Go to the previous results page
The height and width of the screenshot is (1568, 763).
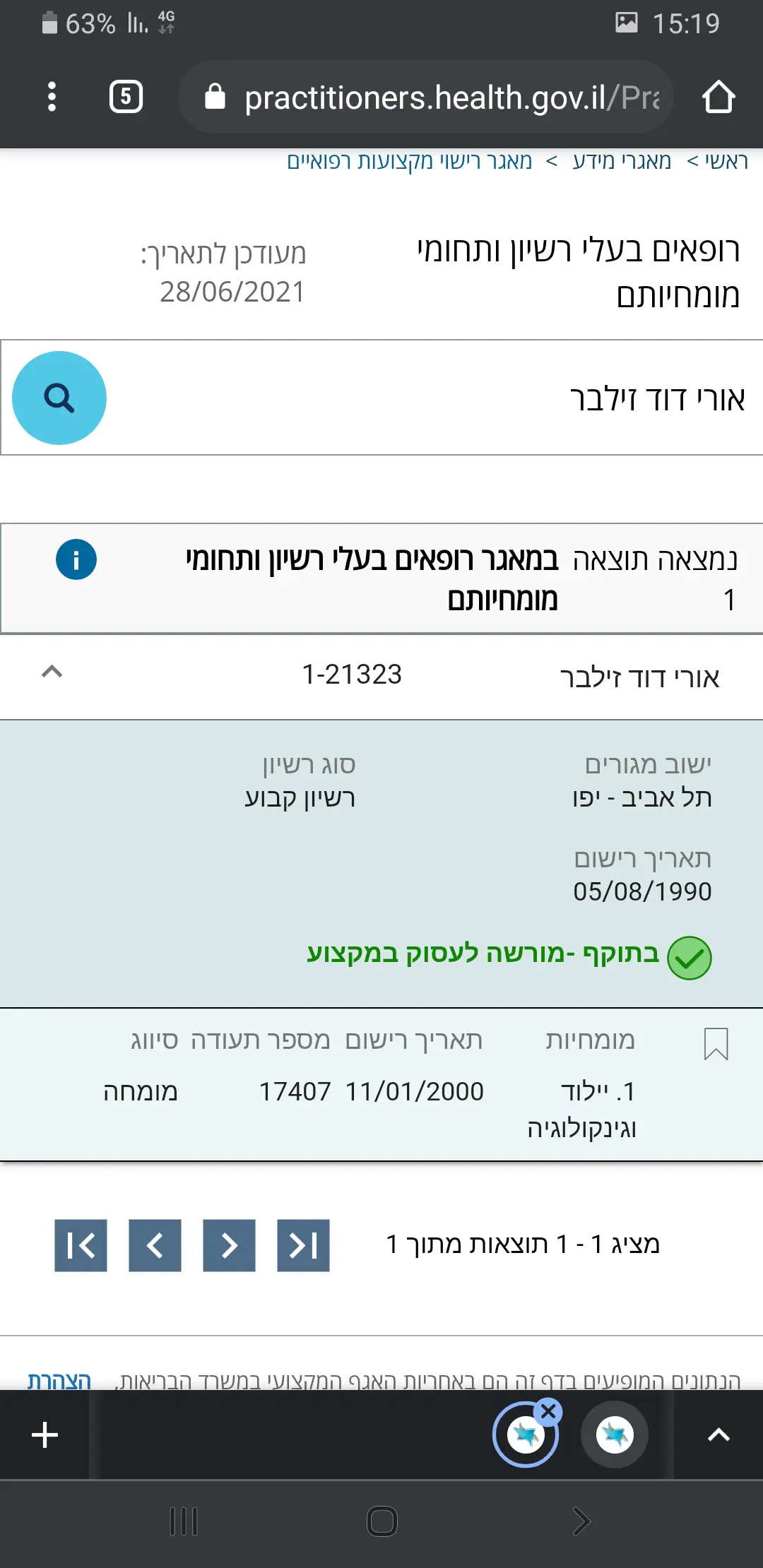155,1245
